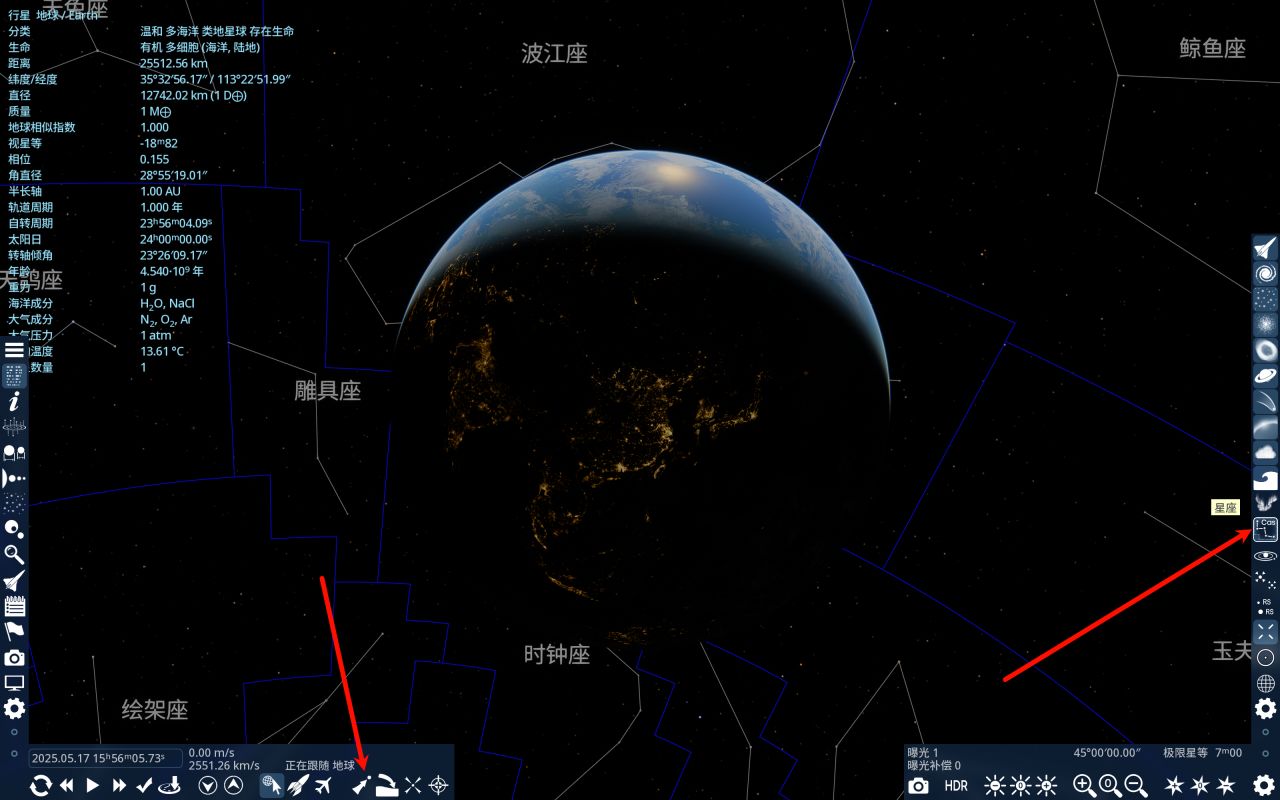
Task: Open the object info panel icon
Action: click(14, 402)
